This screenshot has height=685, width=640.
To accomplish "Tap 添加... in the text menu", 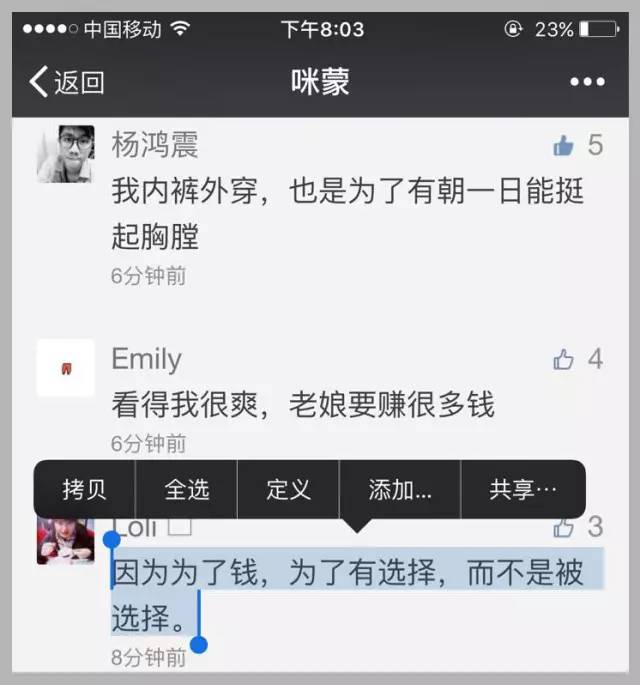I will (x=400, y=489).
